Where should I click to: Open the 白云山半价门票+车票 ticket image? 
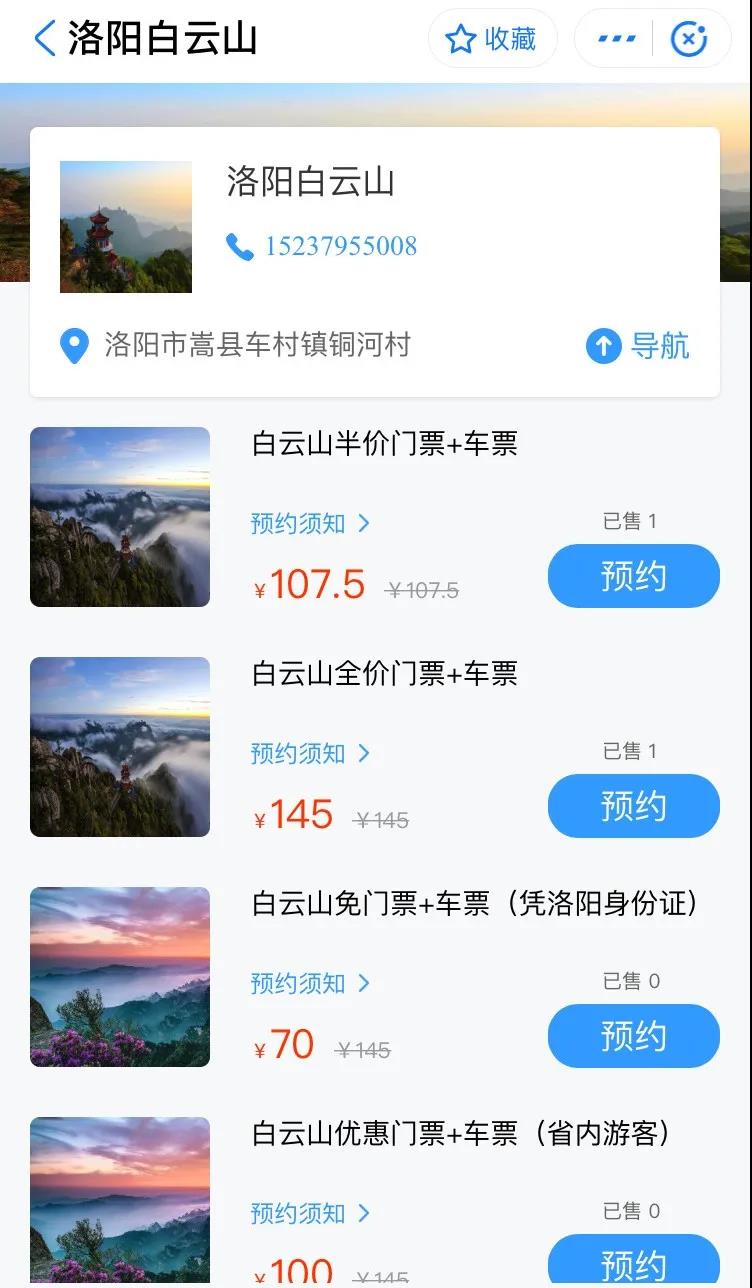pos(120,517)
